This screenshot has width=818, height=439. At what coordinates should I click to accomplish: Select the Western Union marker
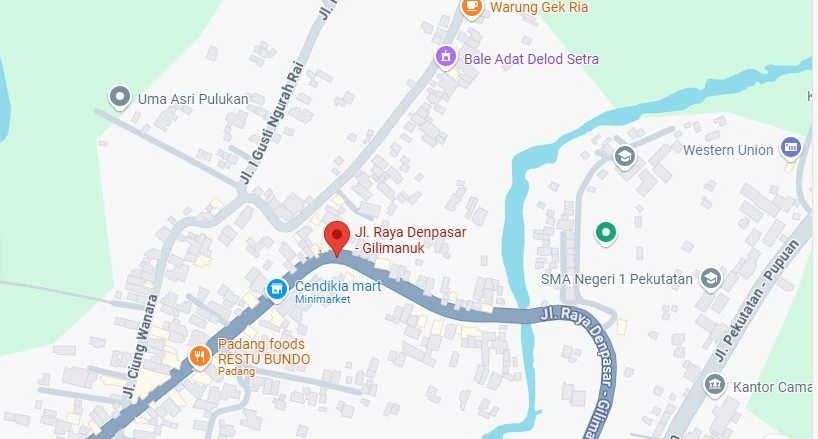click(x=791, y=148)
